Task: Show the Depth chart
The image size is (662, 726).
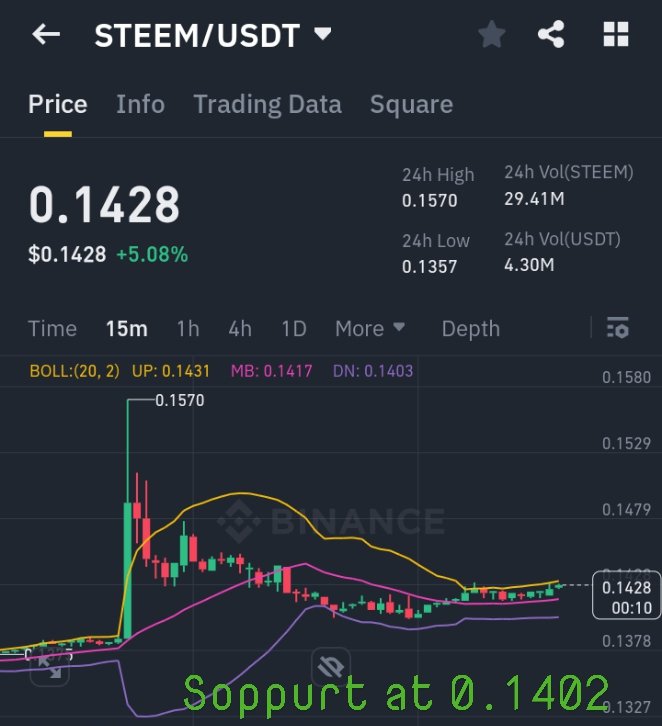Action: click(x=470, y=328)
